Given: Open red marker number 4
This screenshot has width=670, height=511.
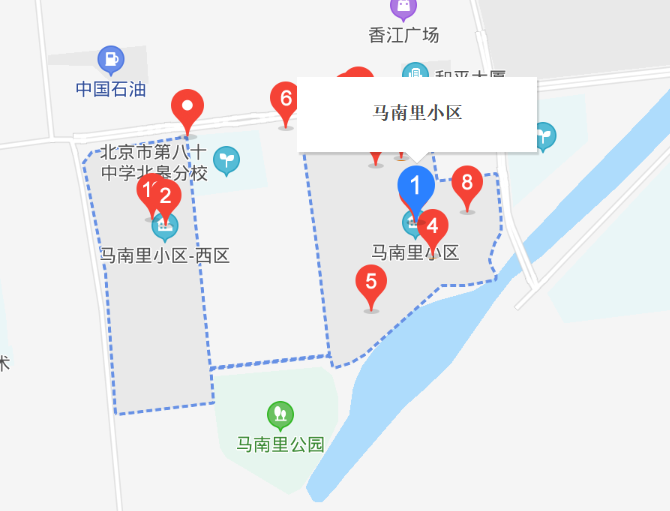Looking at the screenshot, I should pos(432,226).
